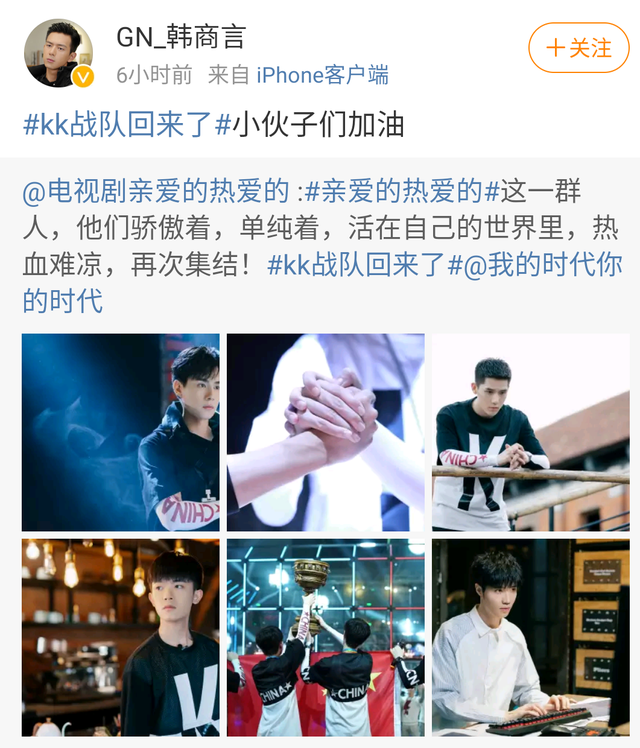View the photo of man typing on keyboard
This screenshot has height=748, width=640.
pyautogui.click(x=530, y=637)
